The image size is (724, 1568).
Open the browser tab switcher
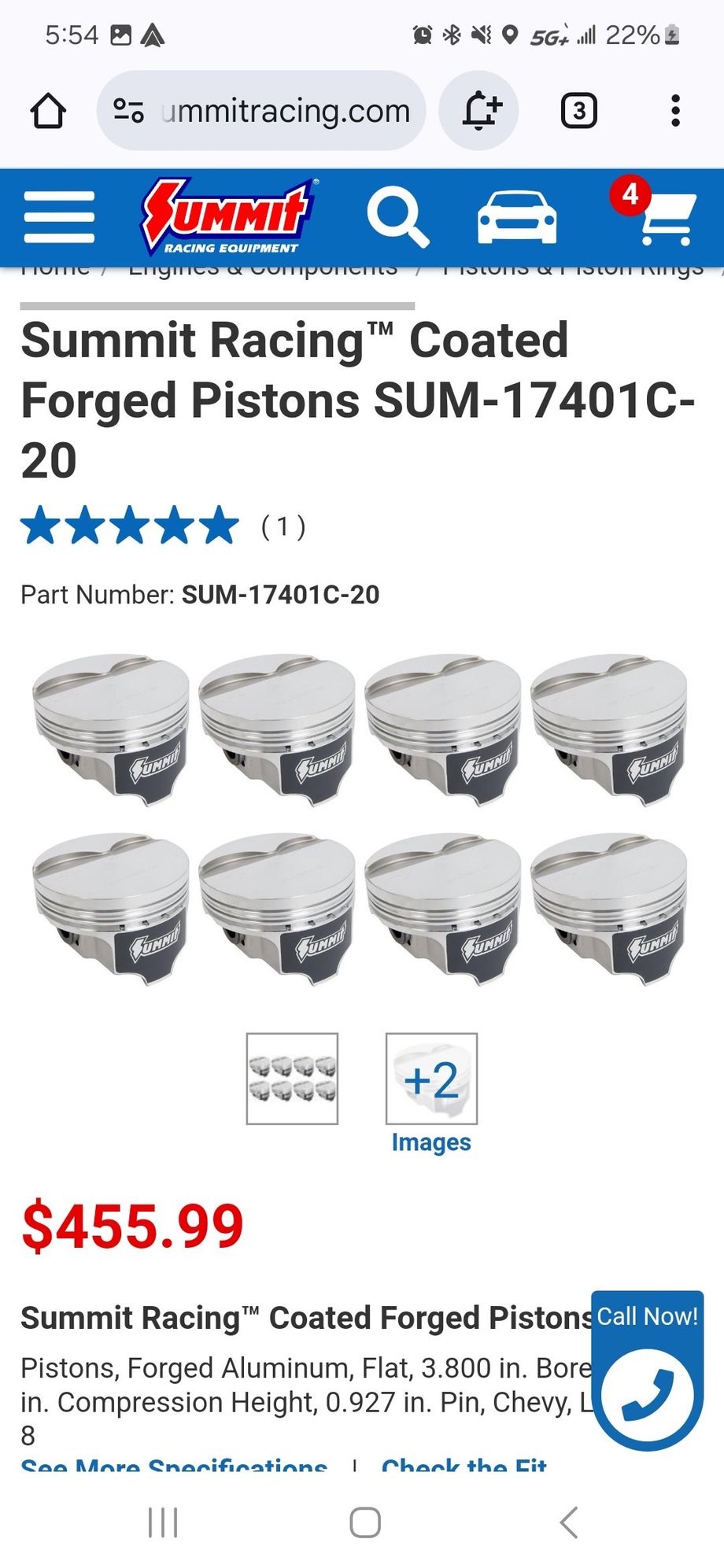click(578, 111)
